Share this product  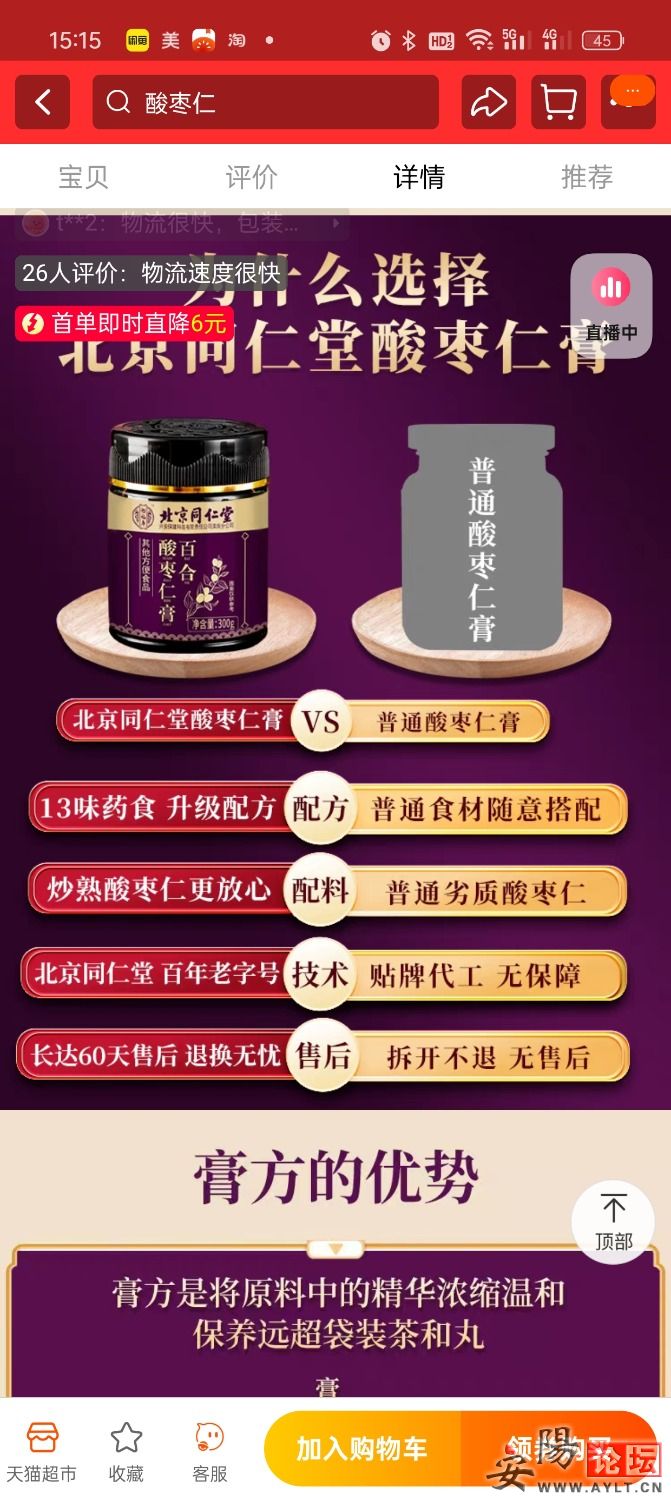[x=488, y=102]
